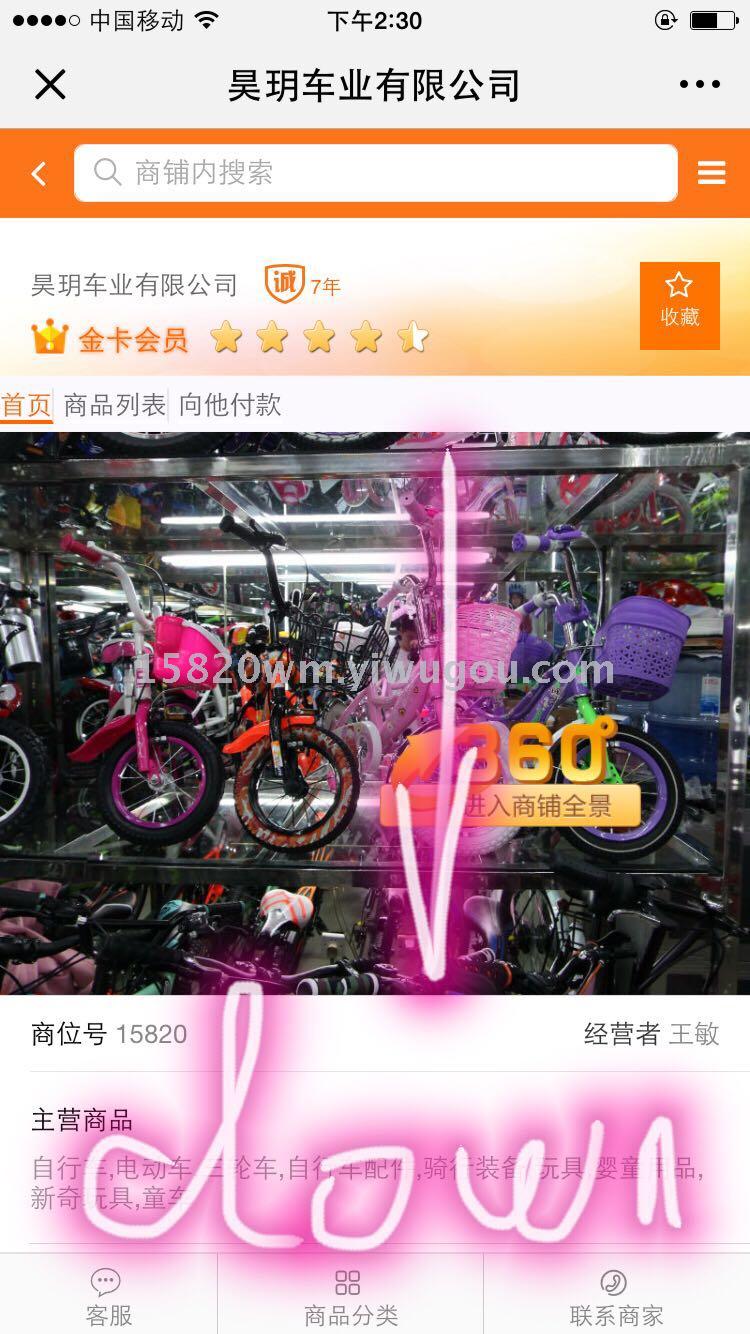
Task: Open the three-dot more options menu
Action: click(699, 85)
